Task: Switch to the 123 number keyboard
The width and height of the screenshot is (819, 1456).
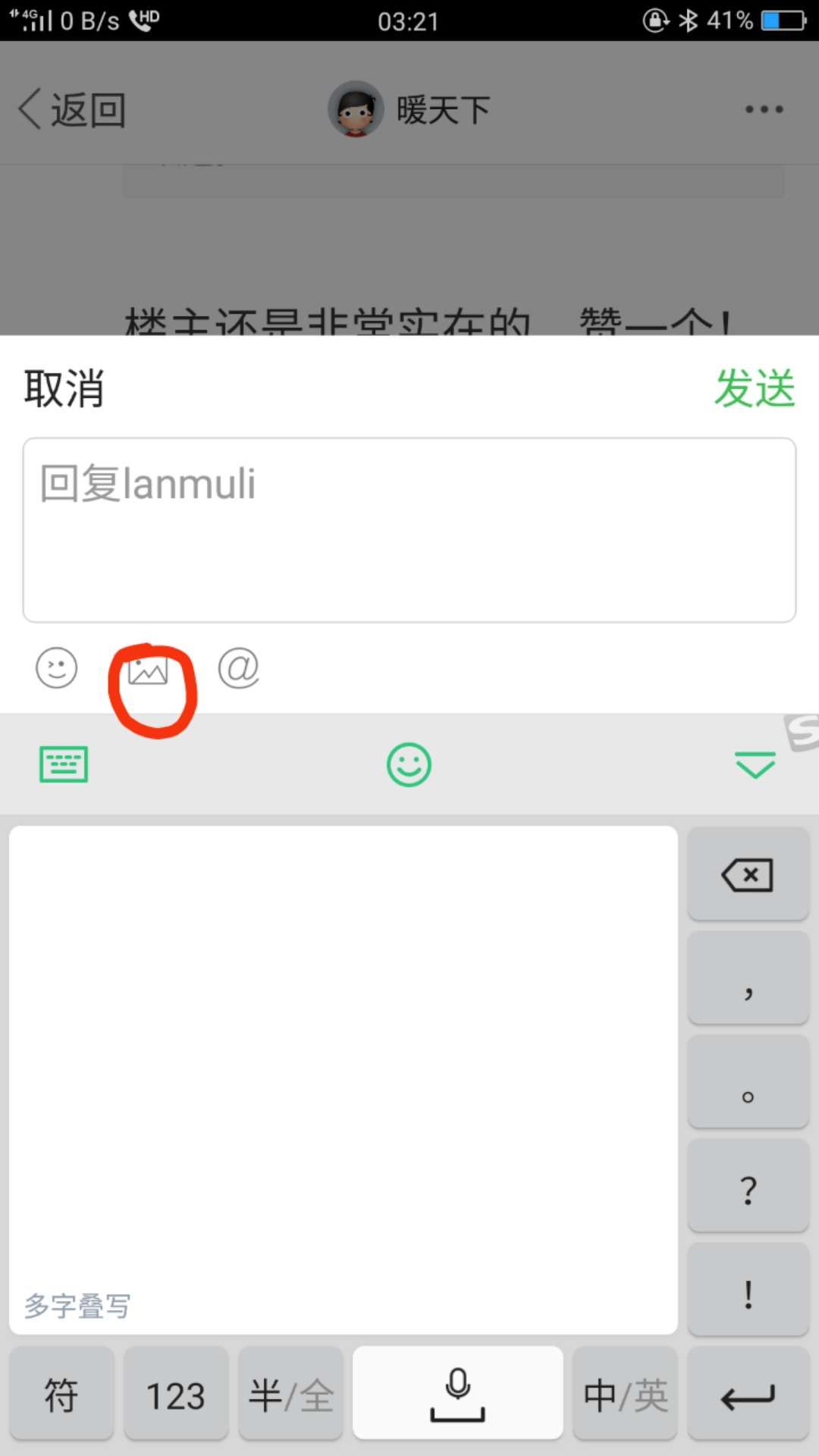Action: 176,1394
